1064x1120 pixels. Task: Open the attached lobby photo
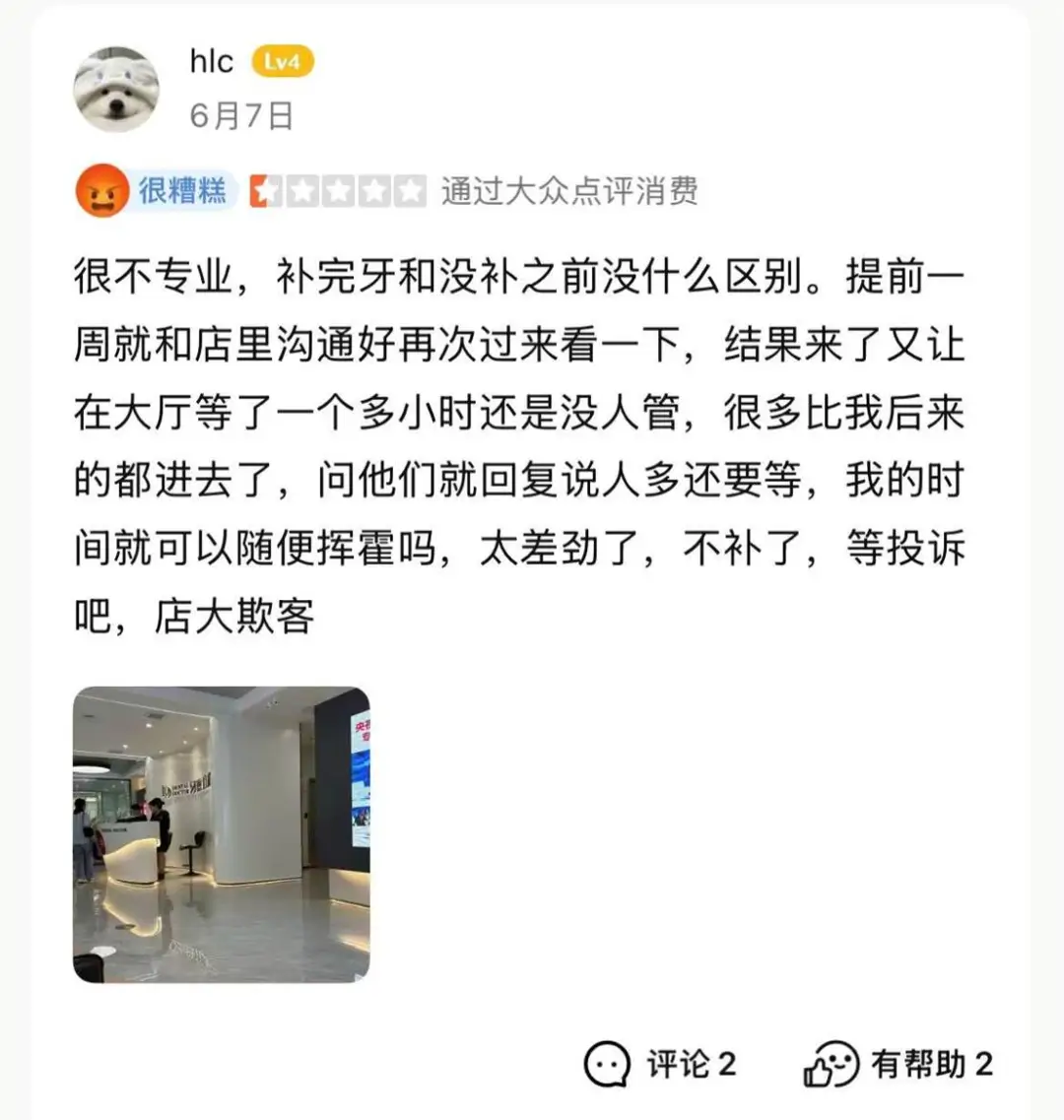[222, 834]
